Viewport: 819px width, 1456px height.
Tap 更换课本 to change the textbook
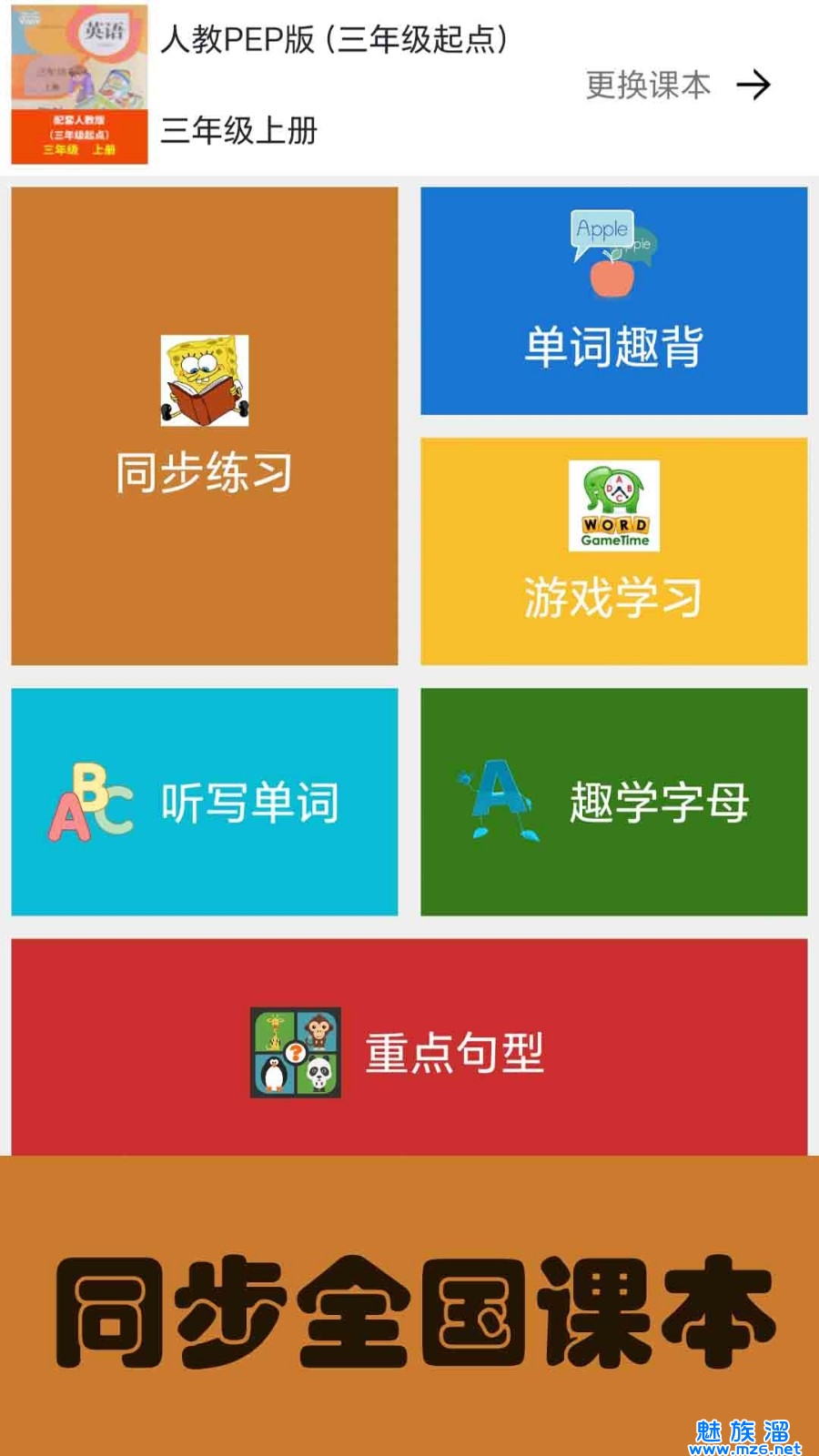coord(678,86)
